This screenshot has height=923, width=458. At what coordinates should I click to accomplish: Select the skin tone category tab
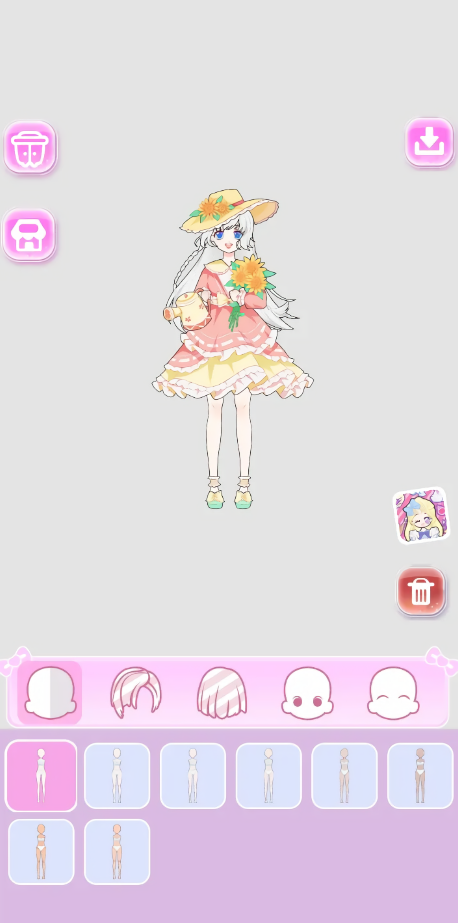[x=50, y=693]
